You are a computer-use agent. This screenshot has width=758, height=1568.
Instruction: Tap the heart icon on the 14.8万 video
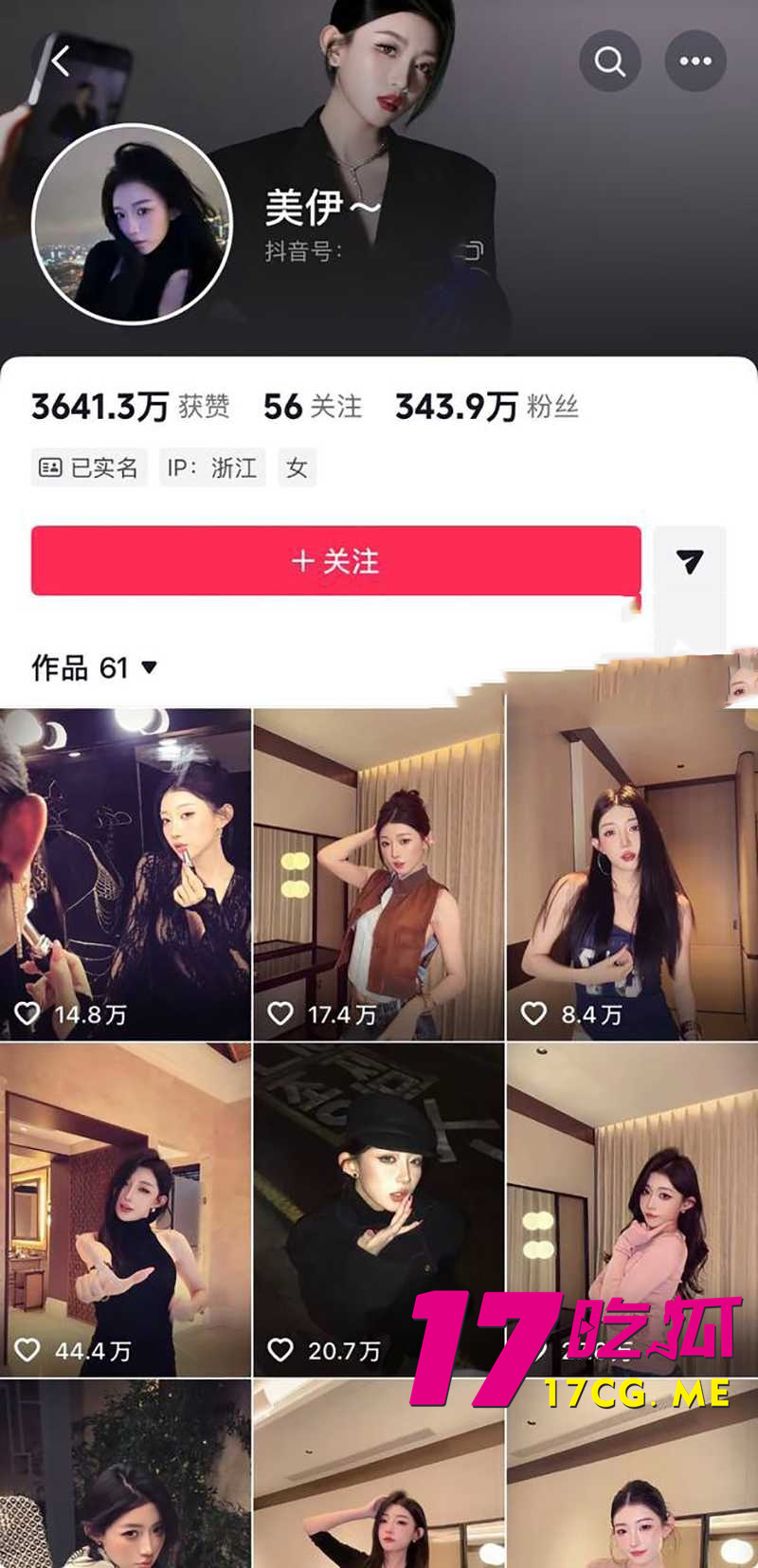click(27, 1012)
